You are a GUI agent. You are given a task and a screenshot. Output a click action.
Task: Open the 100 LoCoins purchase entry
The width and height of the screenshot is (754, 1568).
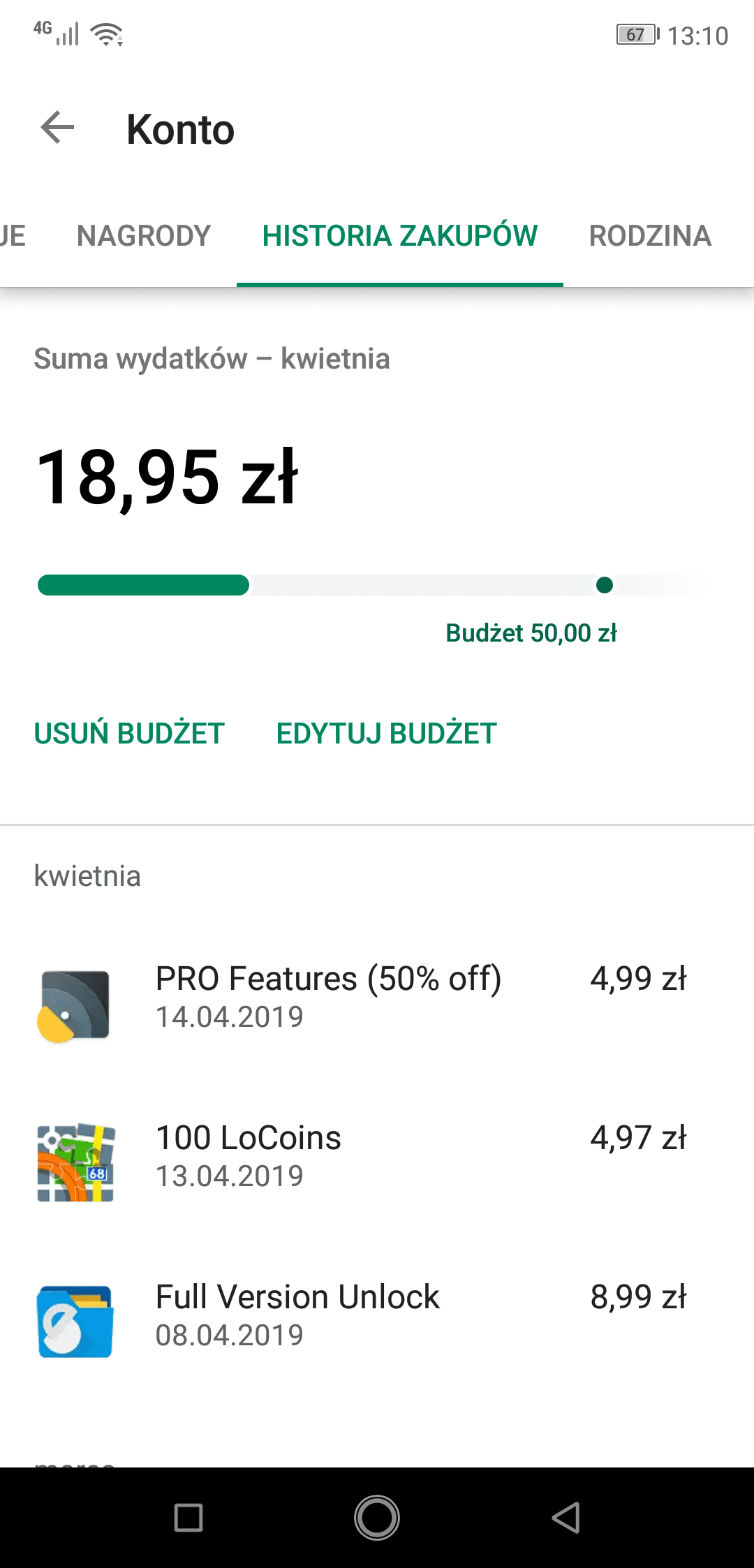click(x=377, y=1163)
